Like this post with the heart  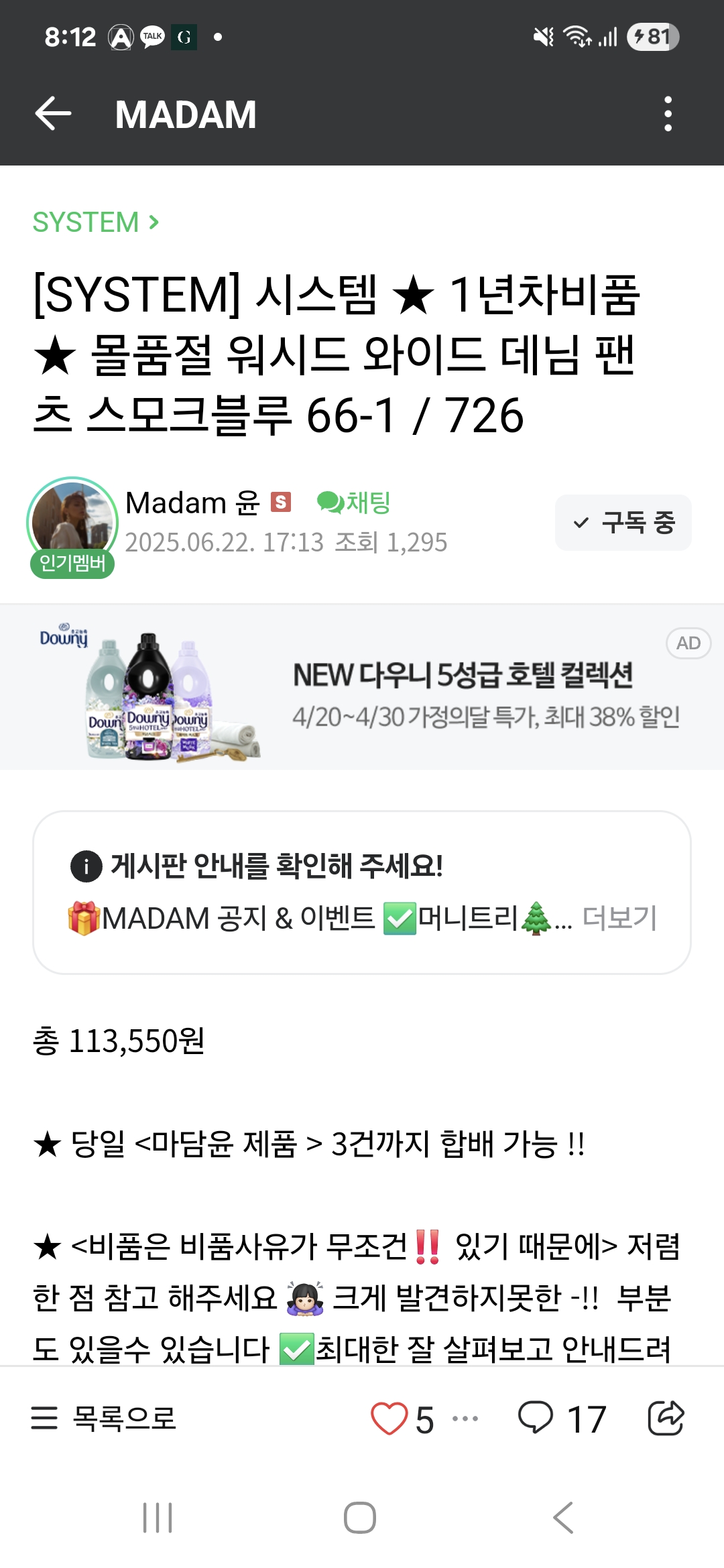tap(389, 1418)
